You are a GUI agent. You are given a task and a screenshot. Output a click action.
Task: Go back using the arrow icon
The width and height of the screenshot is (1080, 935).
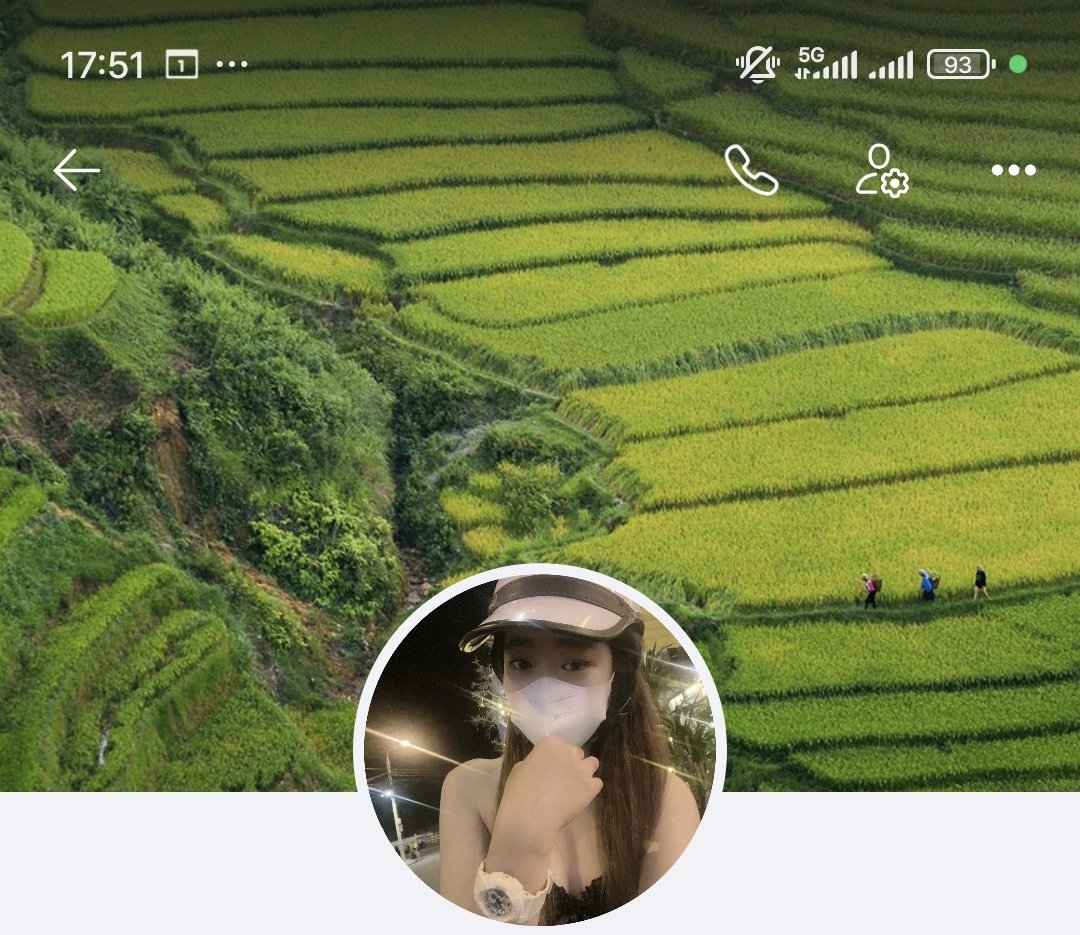pyautogui.click(x=76, y=170)
